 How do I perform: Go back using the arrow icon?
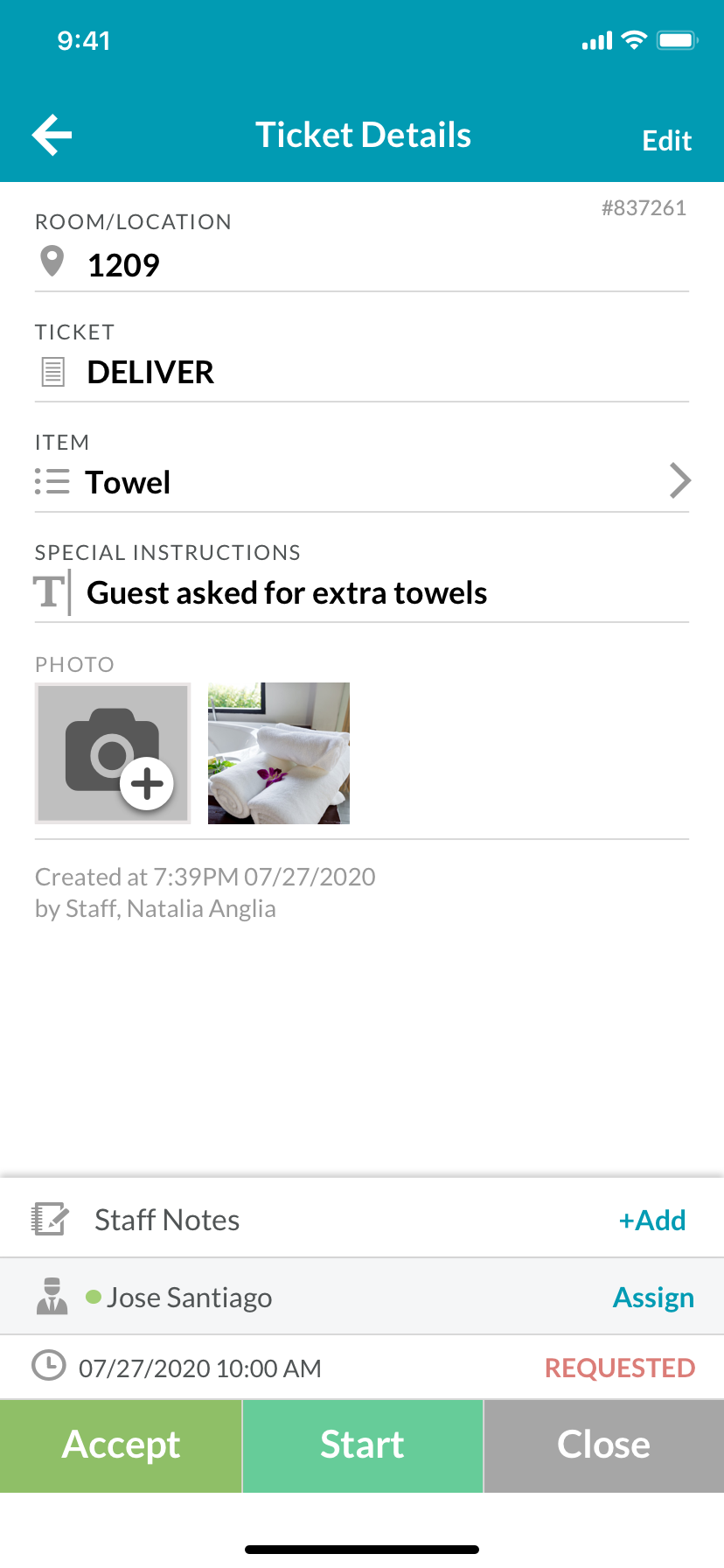52,136
